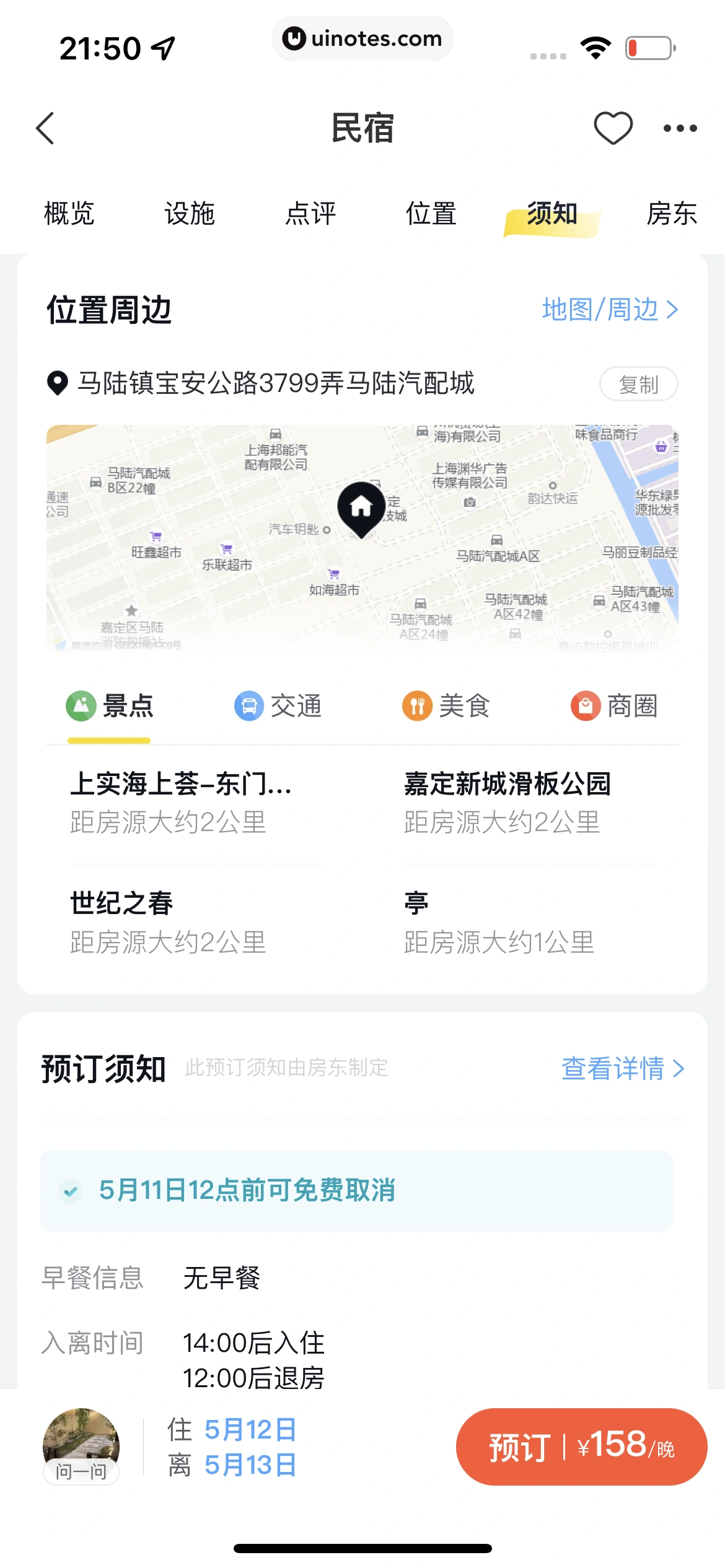Show nearby 美食 places
Screen dimensions: 725x1568
click(x=446, y=707)
